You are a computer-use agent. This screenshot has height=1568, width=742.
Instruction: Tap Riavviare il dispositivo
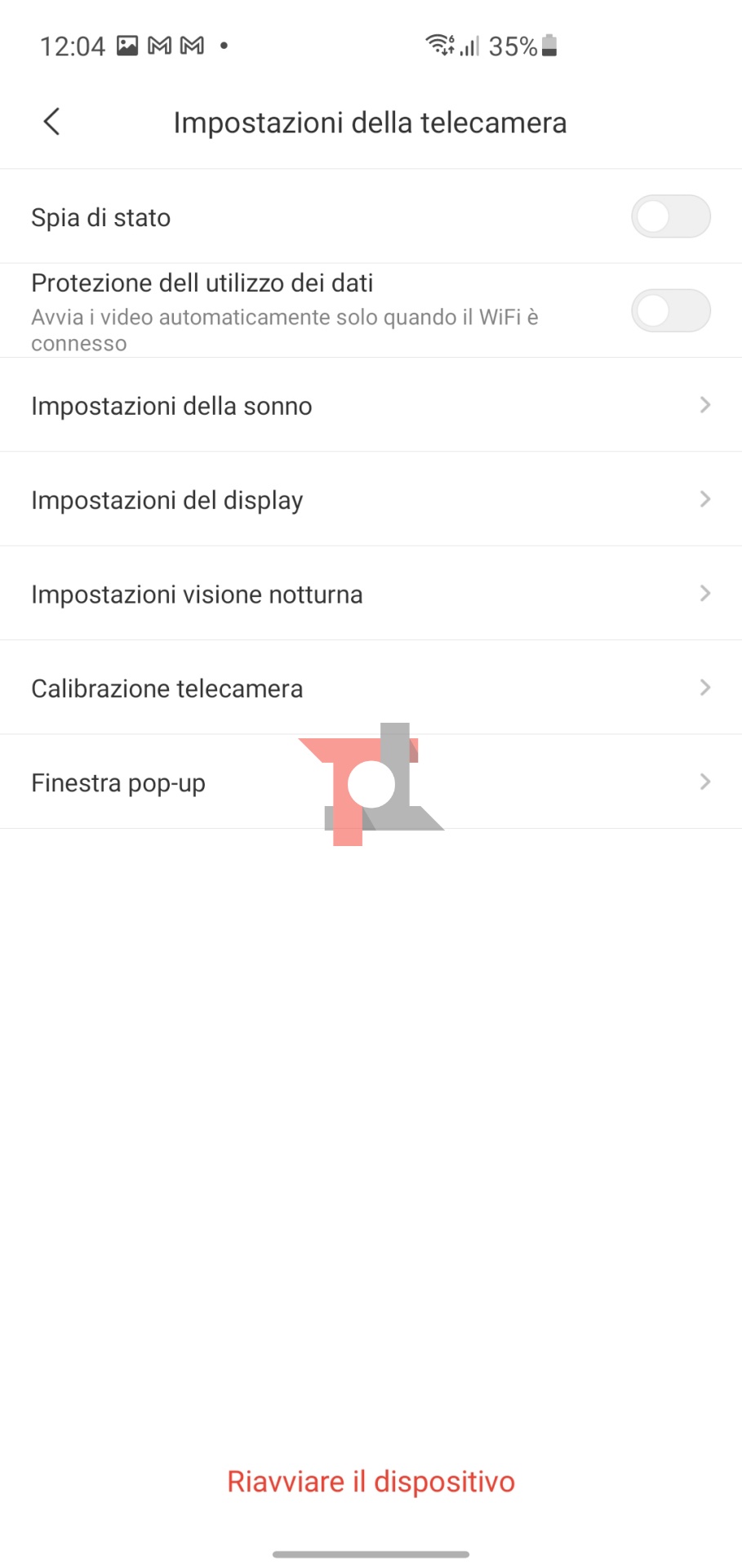tap(371, 1481)
